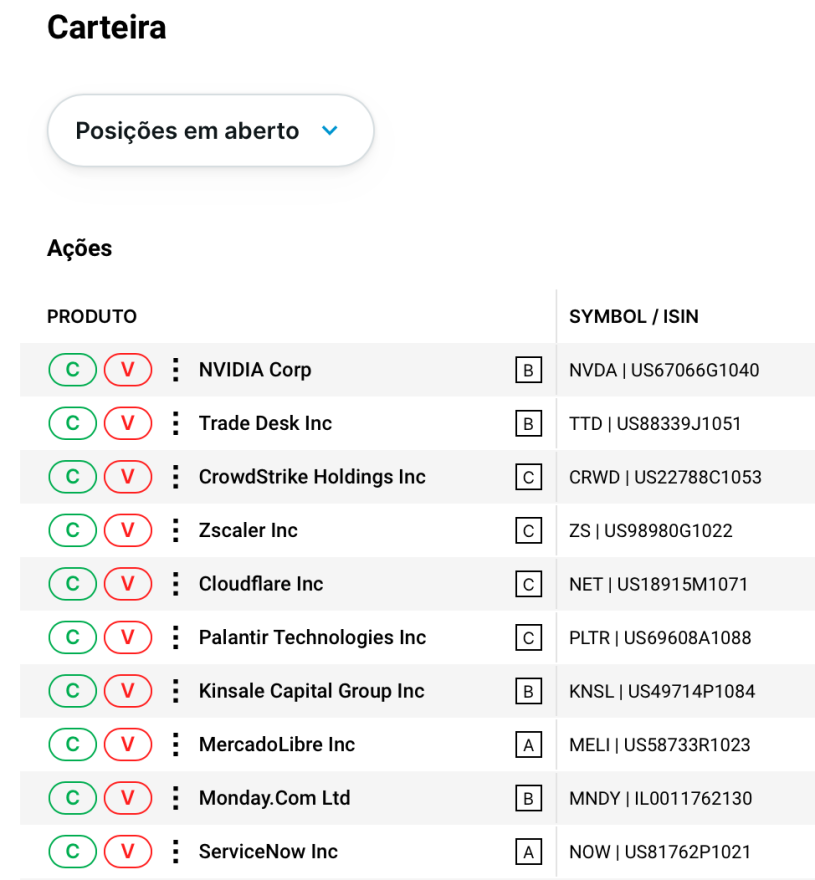Tap the green C button for Monday.Com Ltd
The image size is (815, 880).
point(72,798)
